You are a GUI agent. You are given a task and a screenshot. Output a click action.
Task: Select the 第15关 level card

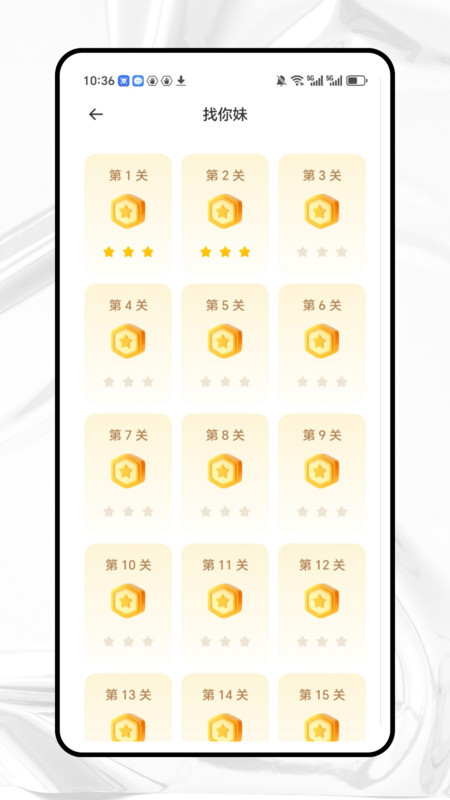pyautogui.click(x=322, y=707)
